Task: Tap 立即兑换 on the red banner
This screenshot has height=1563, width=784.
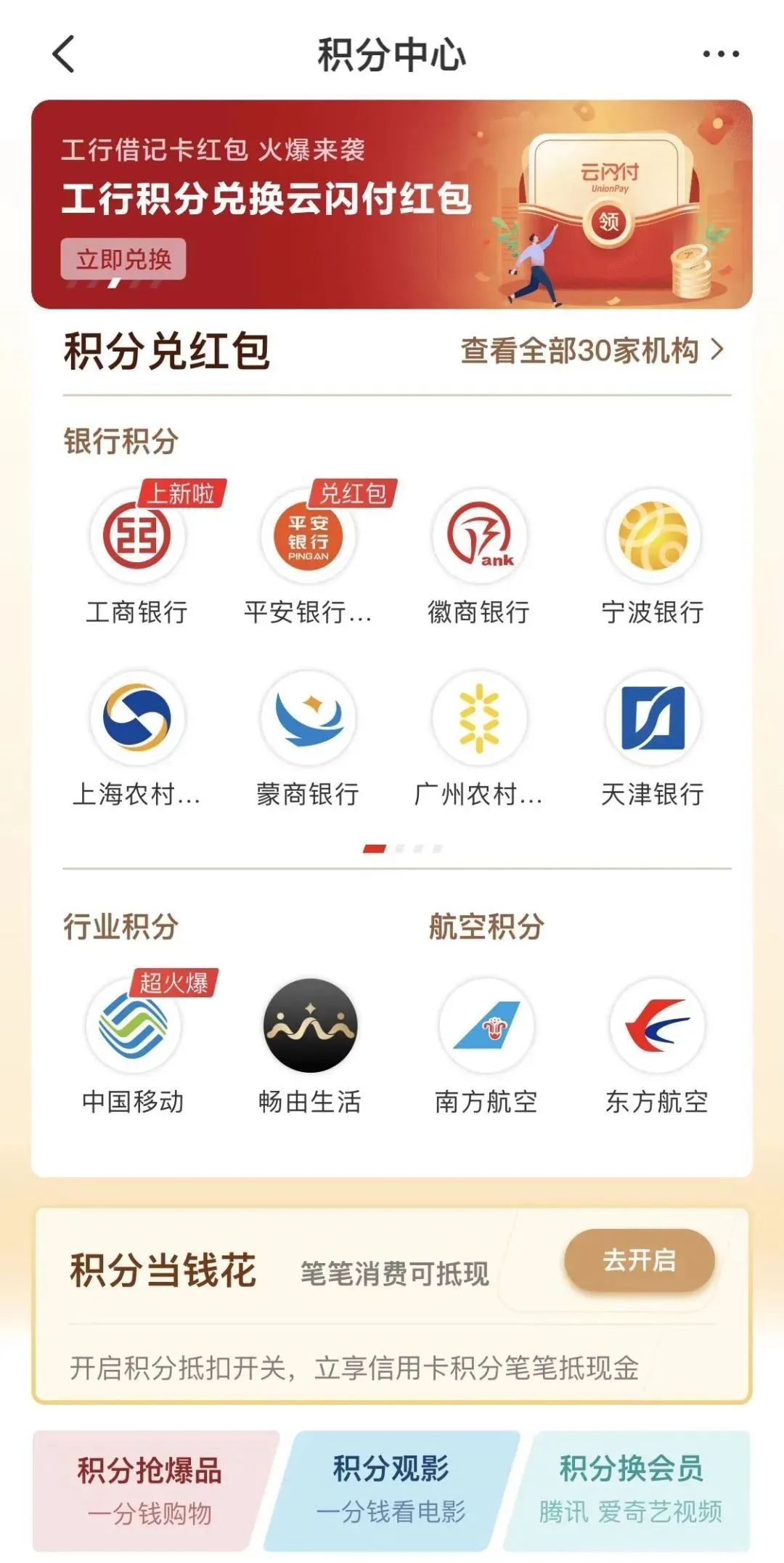Action: (123, 259)
